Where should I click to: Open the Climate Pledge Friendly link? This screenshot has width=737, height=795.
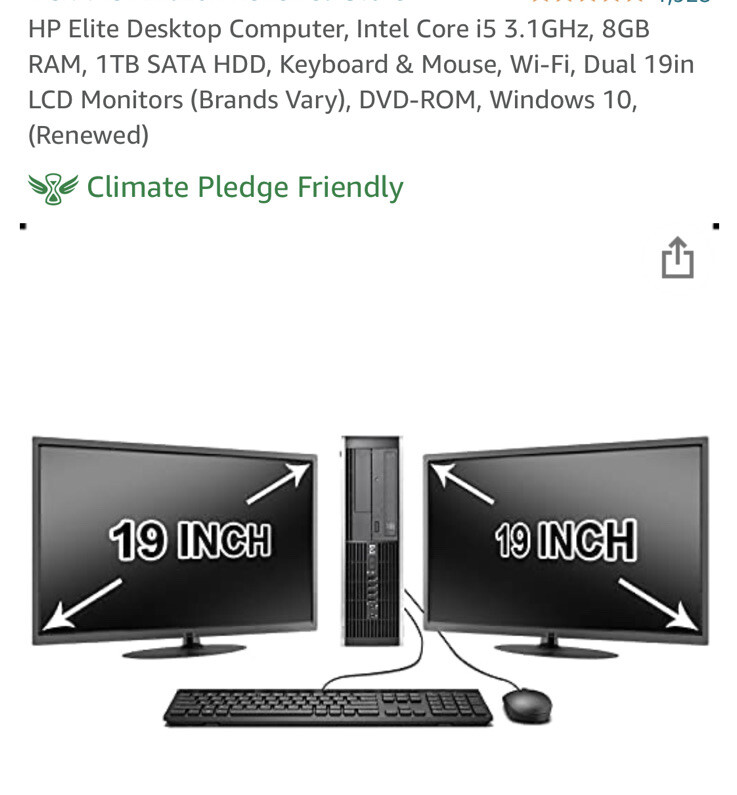(243, 186)
